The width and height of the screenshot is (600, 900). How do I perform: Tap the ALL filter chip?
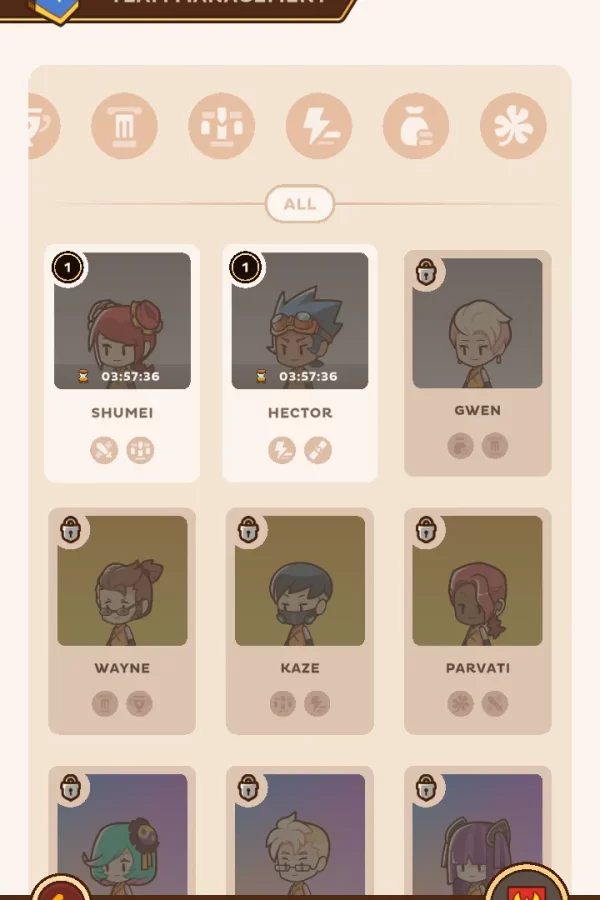pos(299,204)
